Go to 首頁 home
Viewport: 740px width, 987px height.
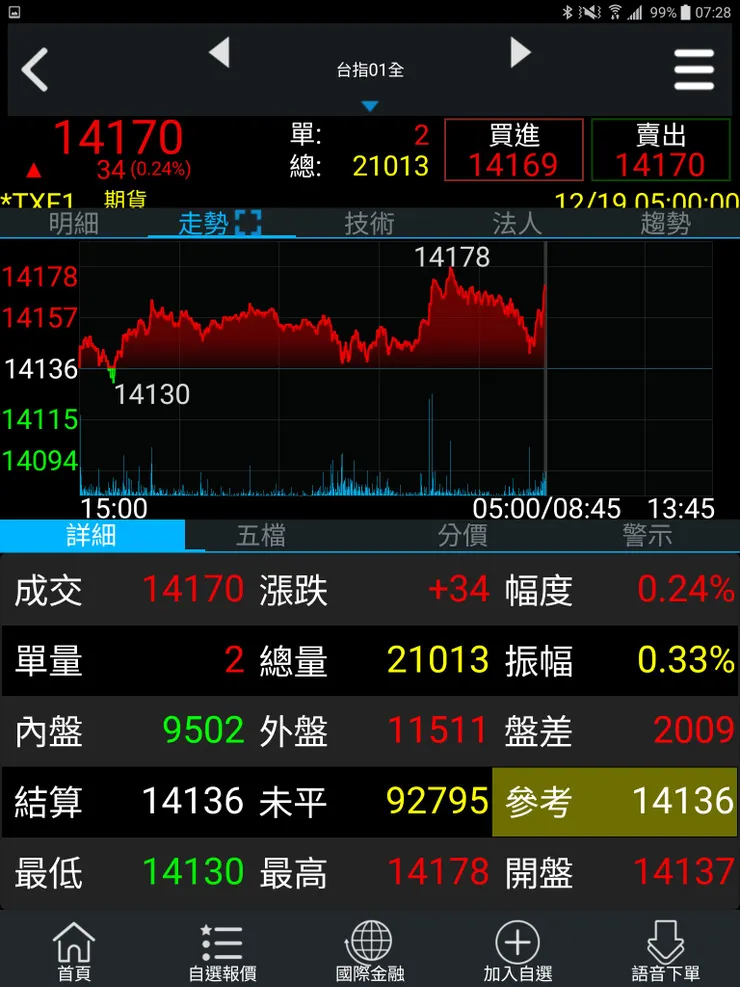74,950
